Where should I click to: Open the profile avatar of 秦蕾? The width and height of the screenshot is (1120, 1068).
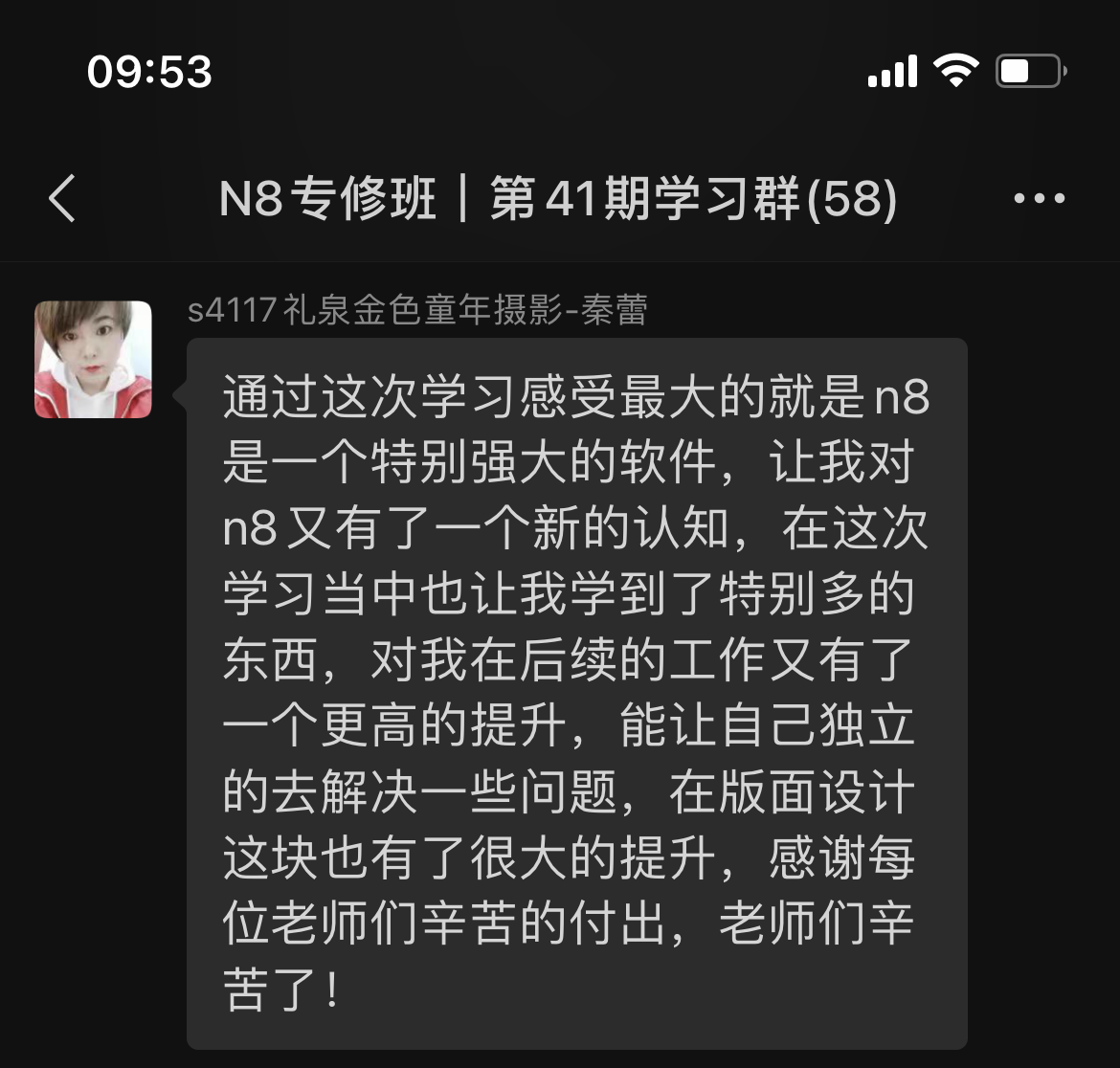tap(93, 360)
